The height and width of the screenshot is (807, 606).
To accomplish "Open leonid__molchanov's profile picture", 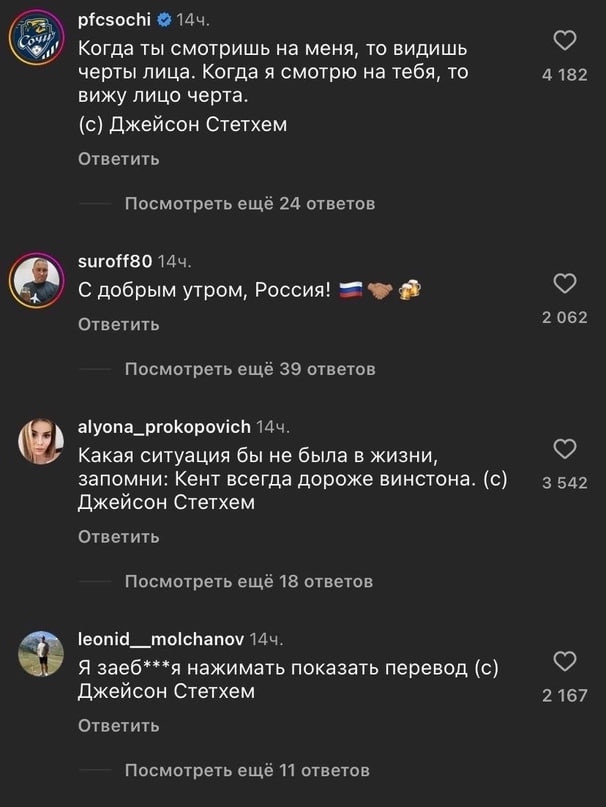I will (41, 653).
